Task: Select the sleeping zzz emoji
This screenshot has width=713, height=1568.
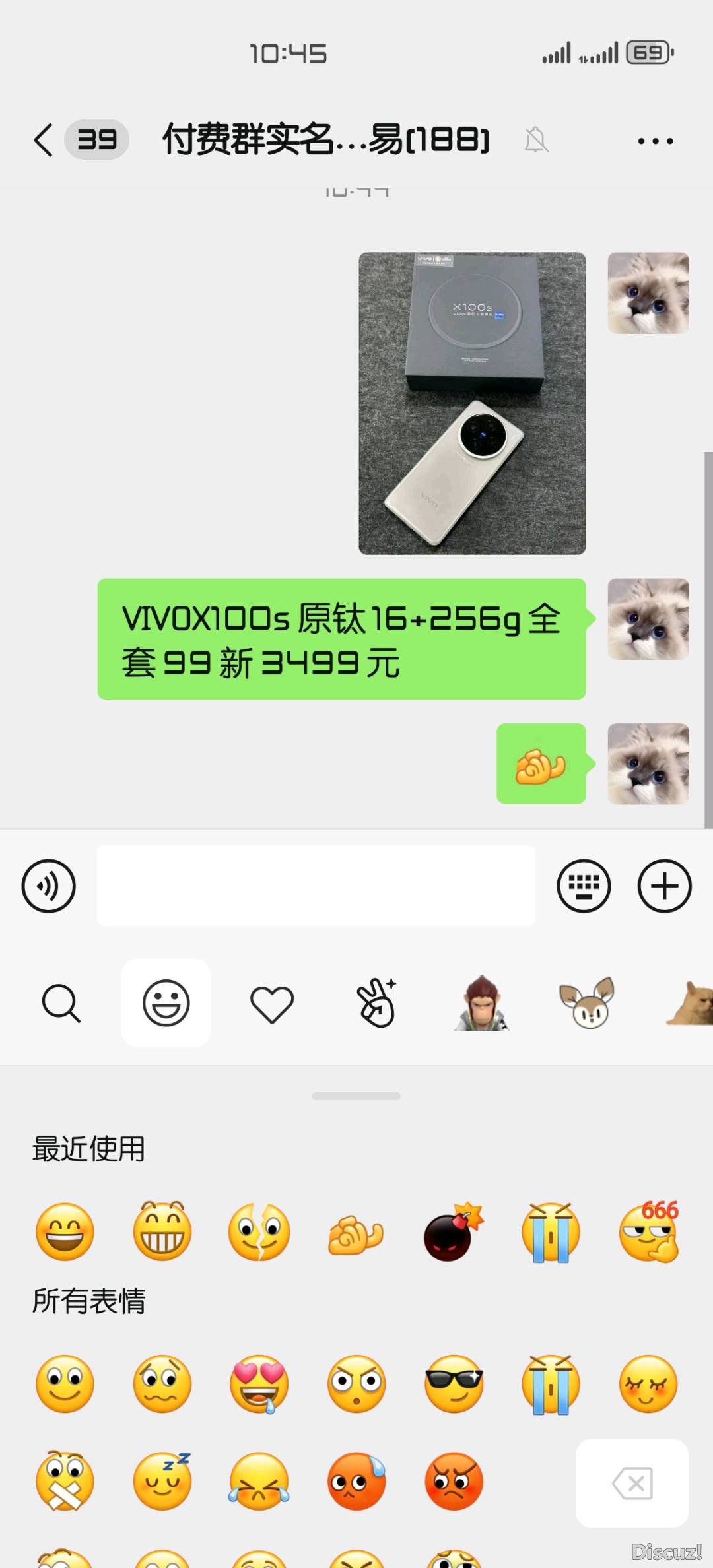Action: point(162,1482)
